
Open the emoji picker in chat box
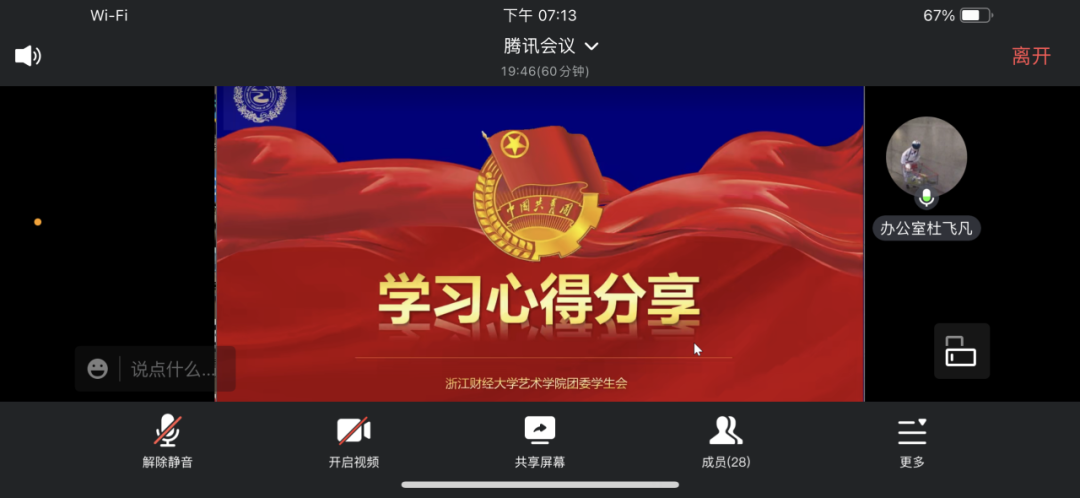(98, 369)
